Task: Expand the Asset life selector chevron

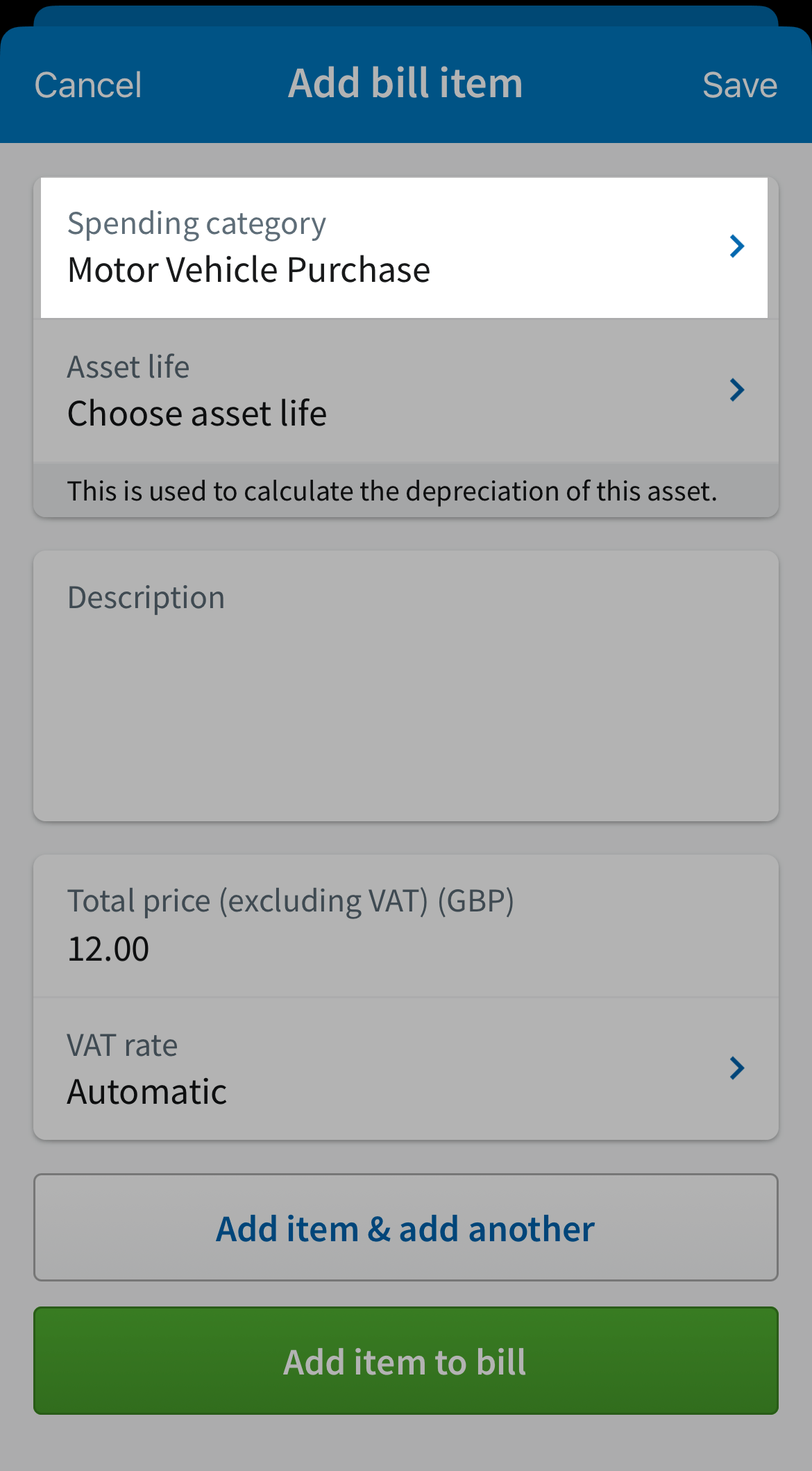Action: pyautogui.click(x=737, y=389)
